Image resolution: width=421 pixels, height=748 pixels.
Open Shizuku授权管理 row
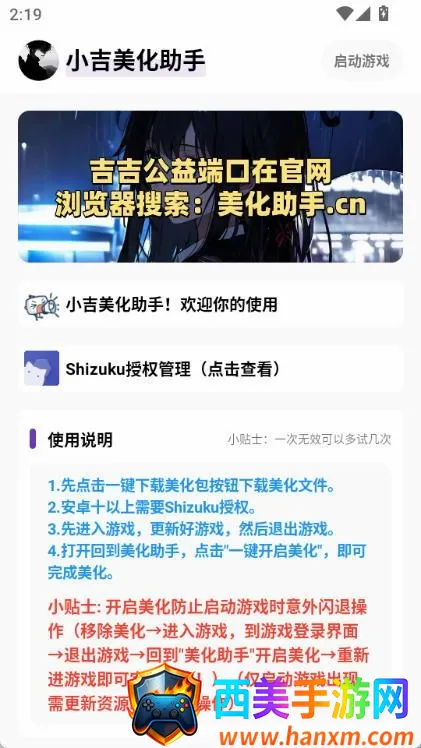coord(211,369)
